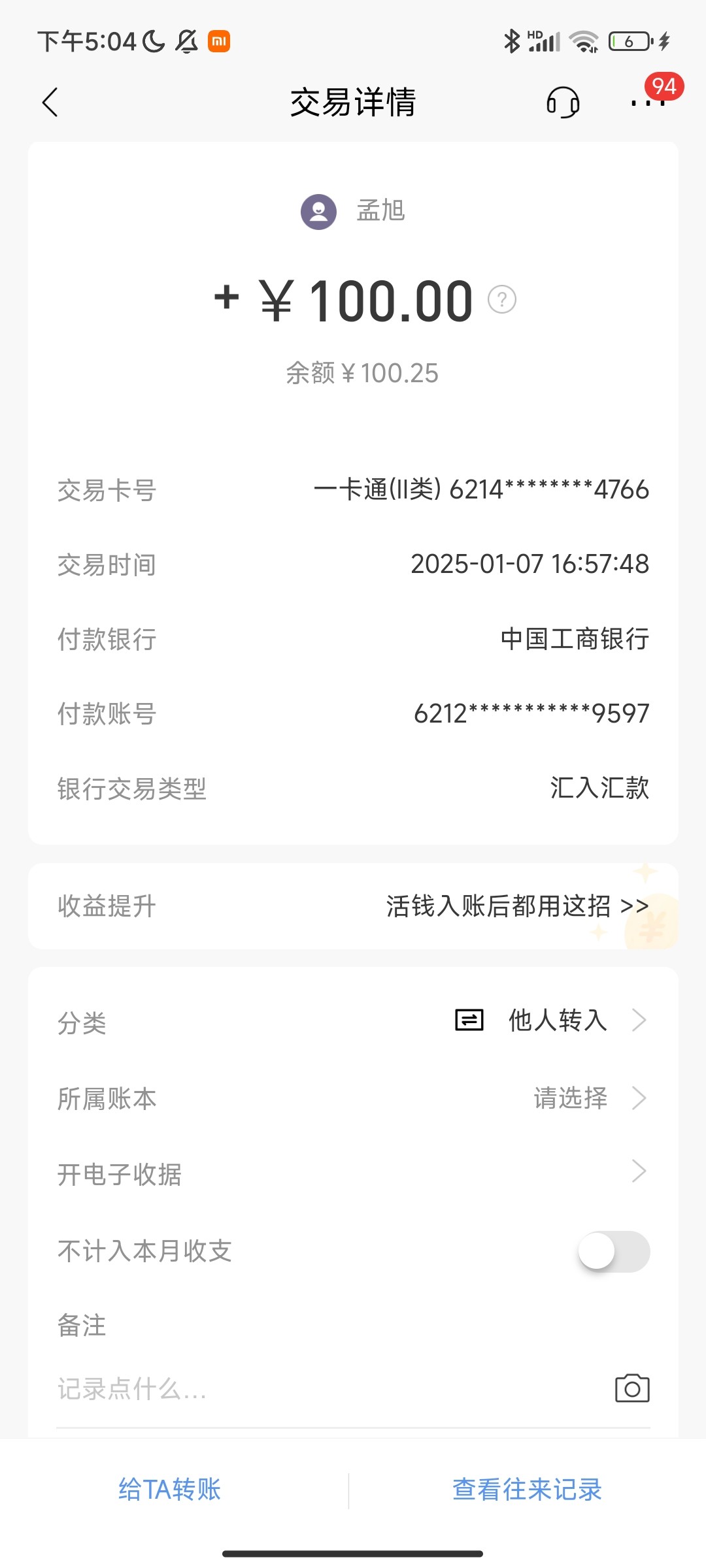This screenshot has height=1568, width=706.
Task: Tap 给TA转账 to transfer money back
Action: click(169, 1490)
